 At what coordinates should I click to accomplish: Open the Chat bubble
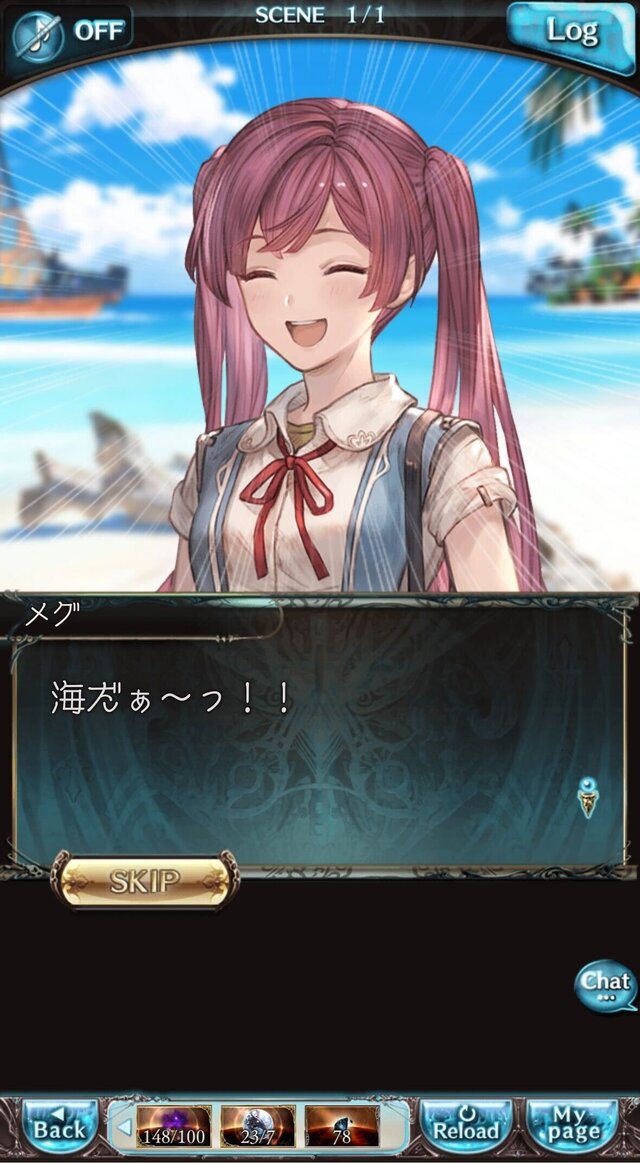coord(607,985)
